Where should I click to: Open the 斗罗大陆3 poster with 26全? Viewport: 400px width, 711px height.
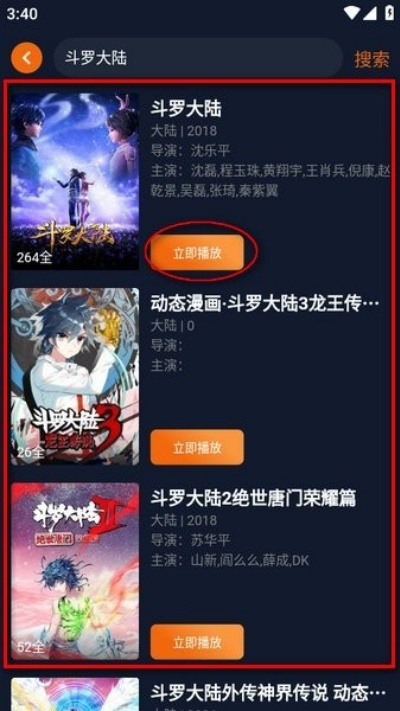pyautogui.click(x=75, y=376)
